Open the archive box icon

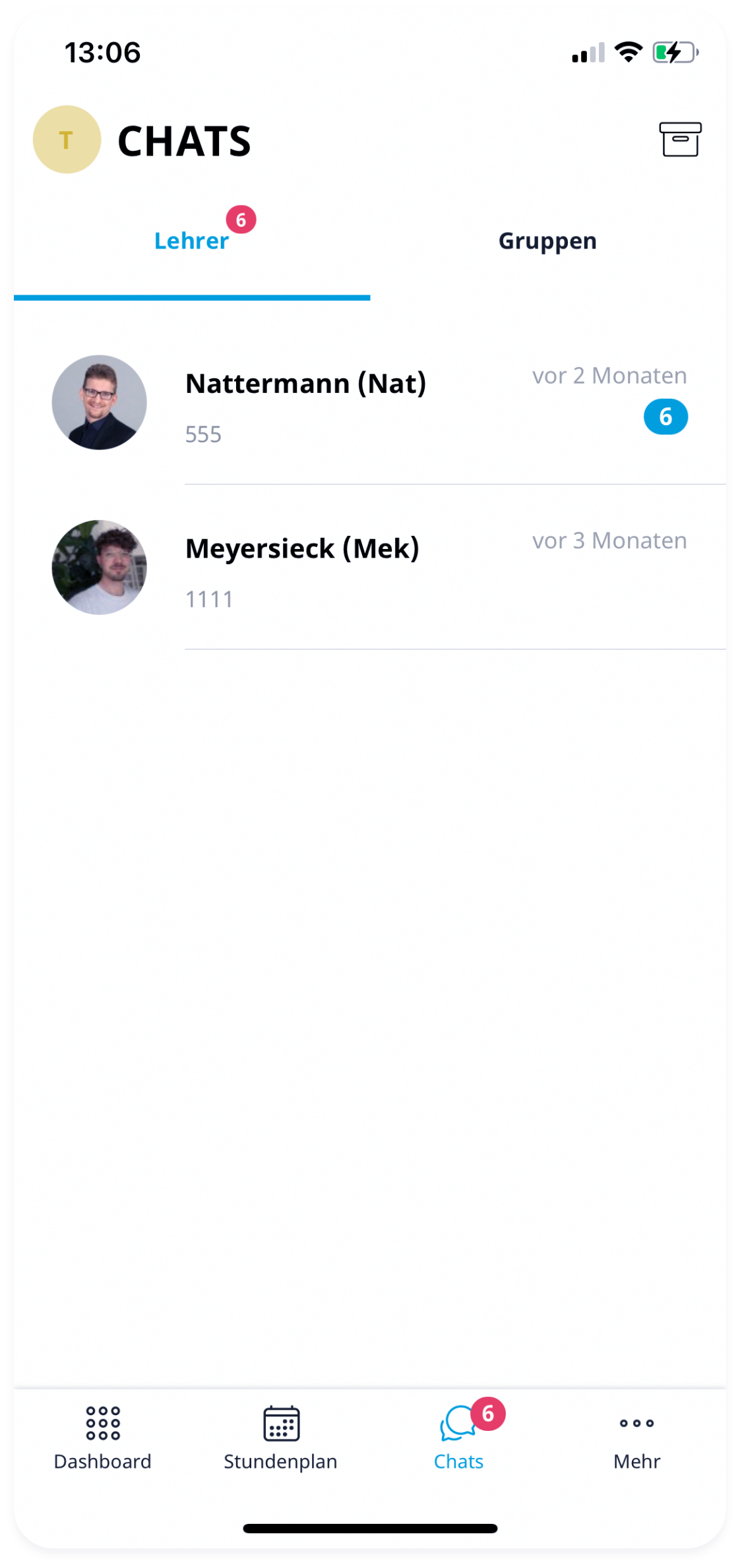[680, 139]
